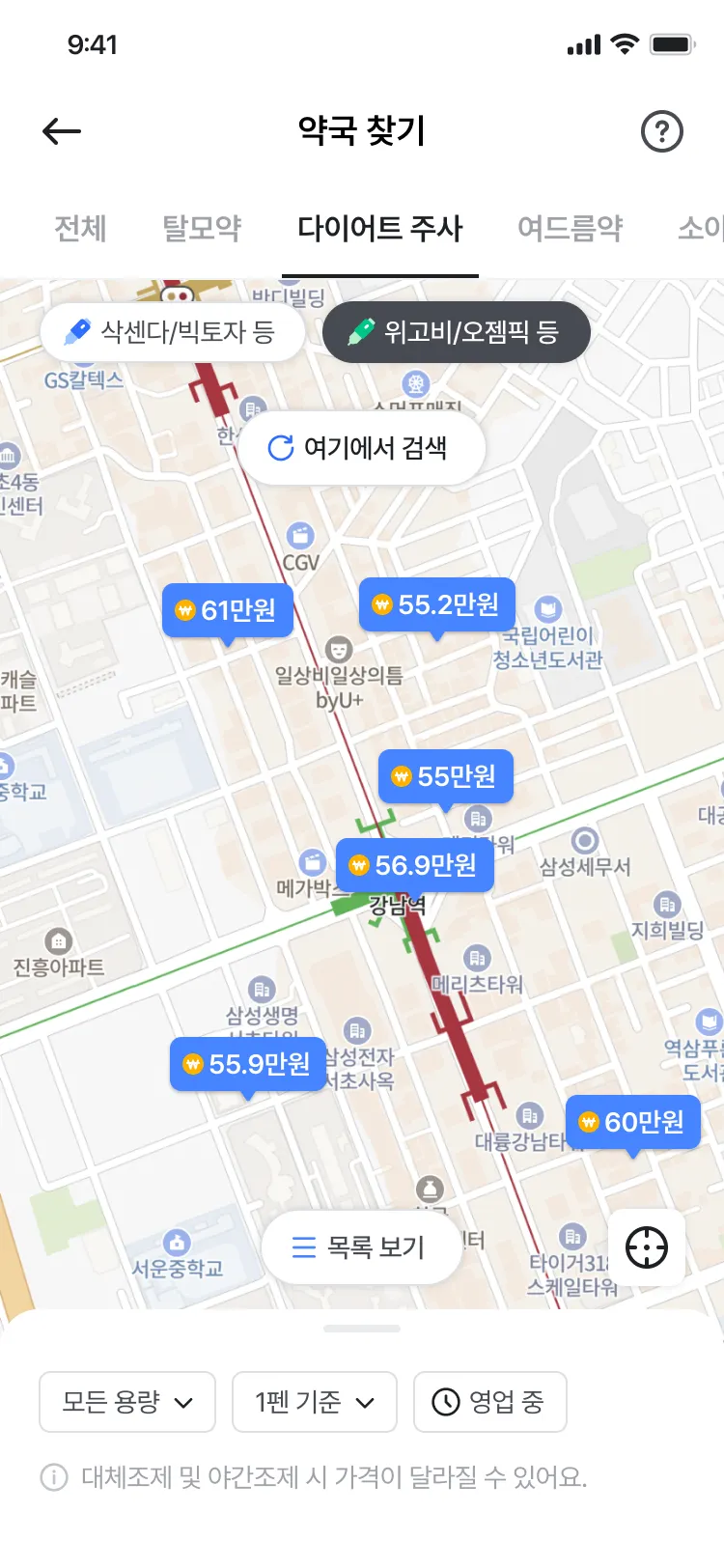Tap 여기에서 검색 to search this area

click(x=361, y=448)
